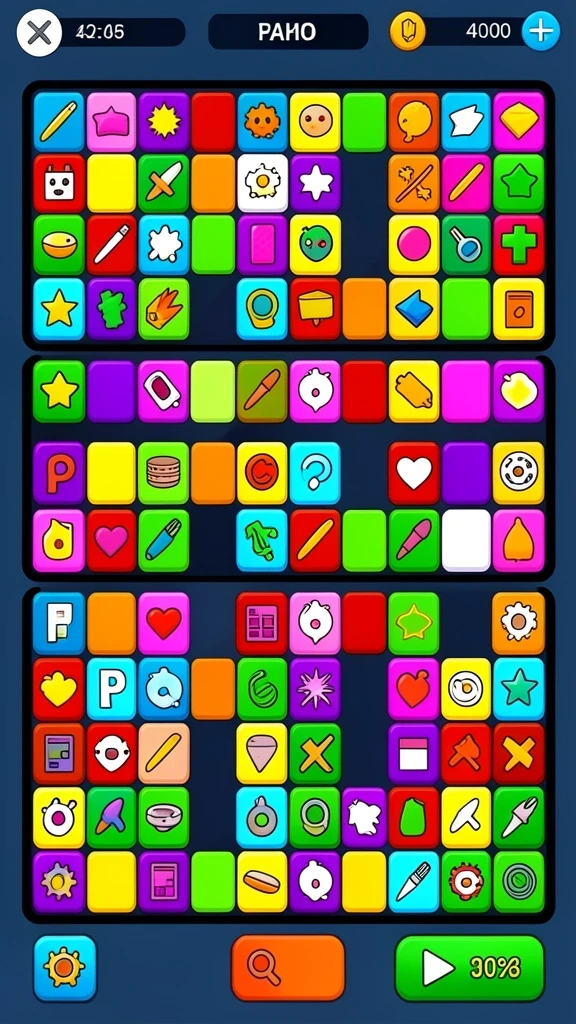The image size is (576, 1024).
Task: Add more coins with the plus button
Action: click(x=541, y=31)
